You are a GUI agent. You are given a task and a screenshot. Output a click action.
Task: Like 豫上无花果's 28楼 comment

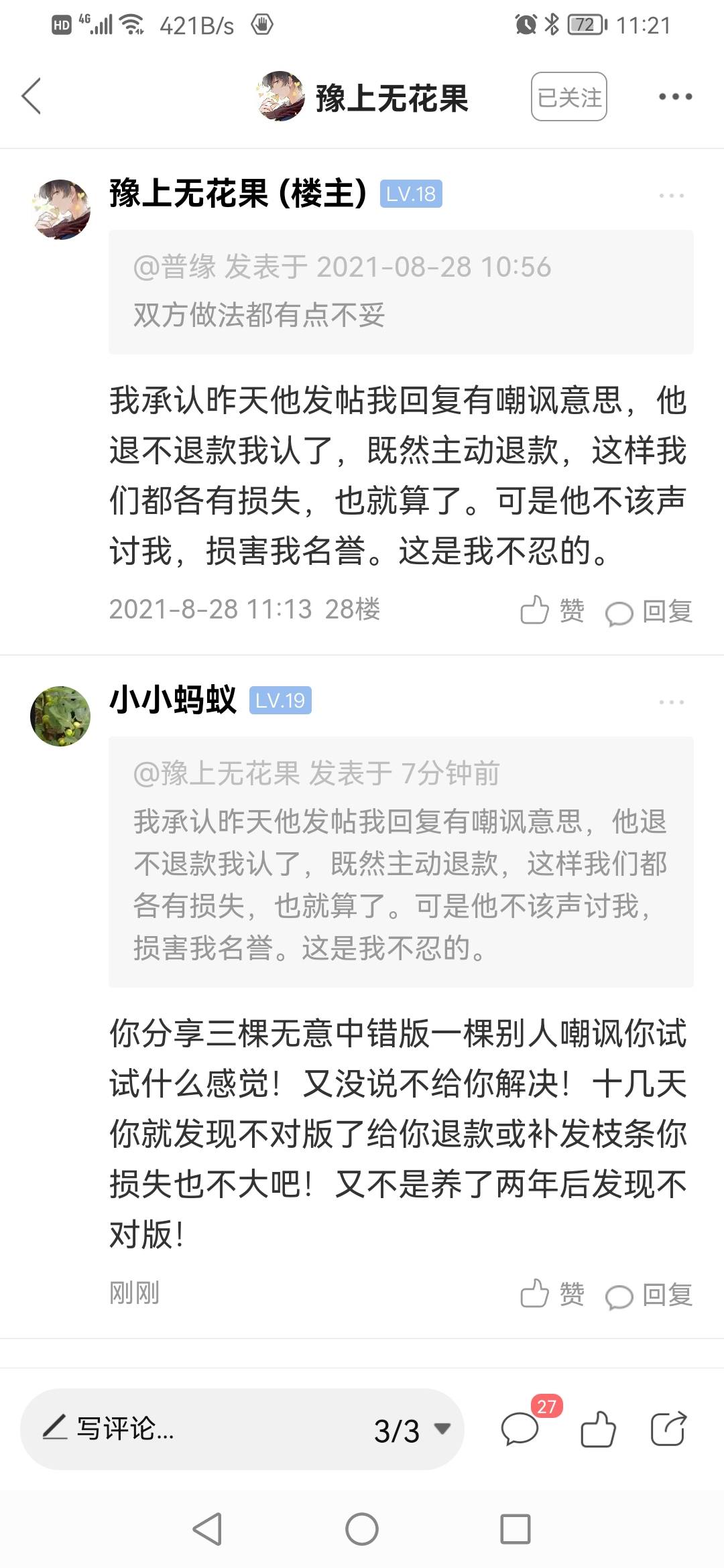pyautogui.click(x=552, y=610)
